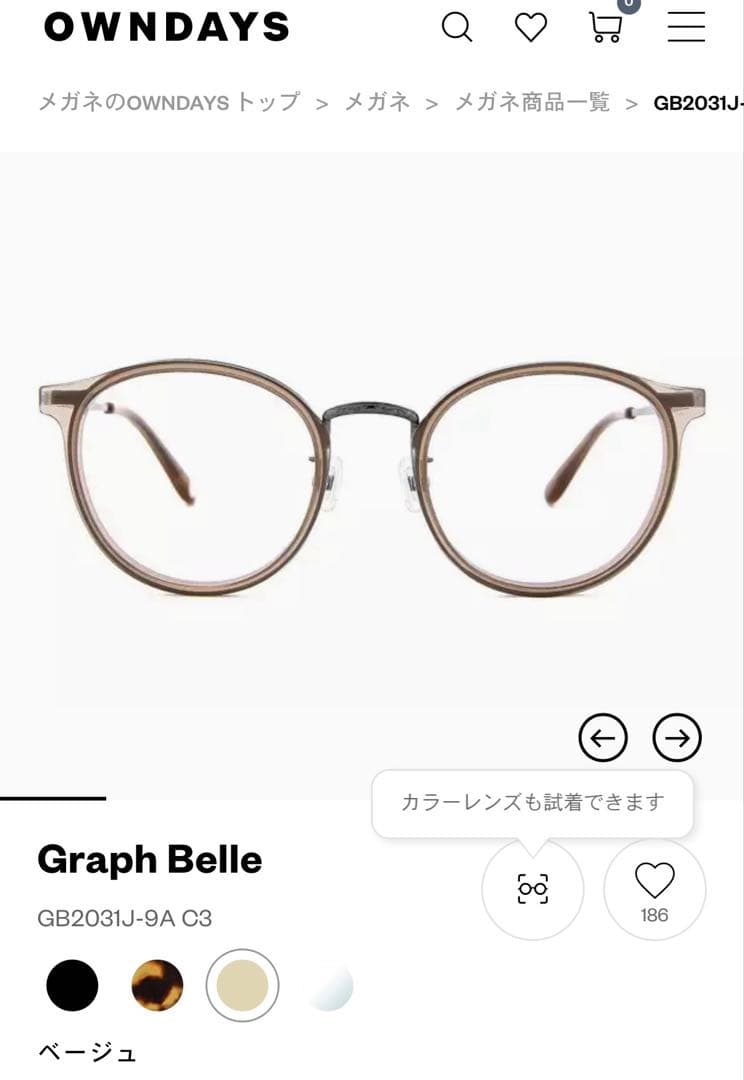Open the search magnifier in header
The width and height of the screenshot is (744, 1080).
pos(457,27)
